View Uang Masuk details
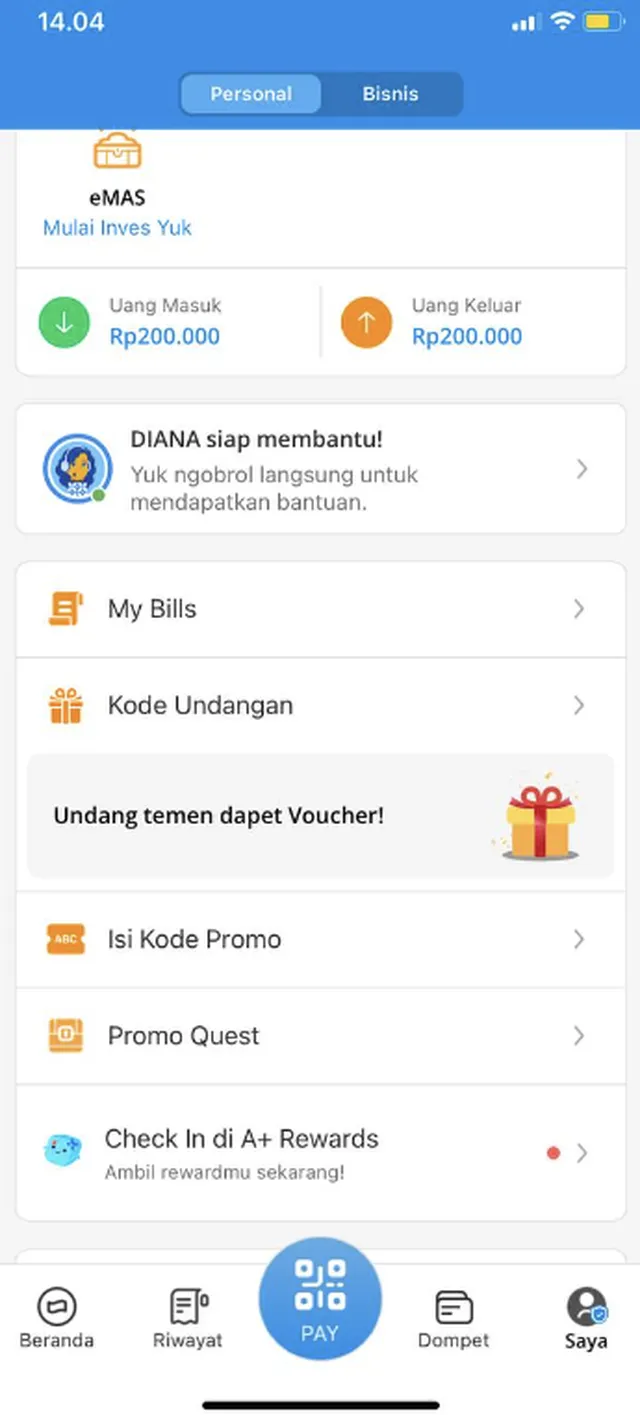The image size is (640, 1415). [165, 322]
